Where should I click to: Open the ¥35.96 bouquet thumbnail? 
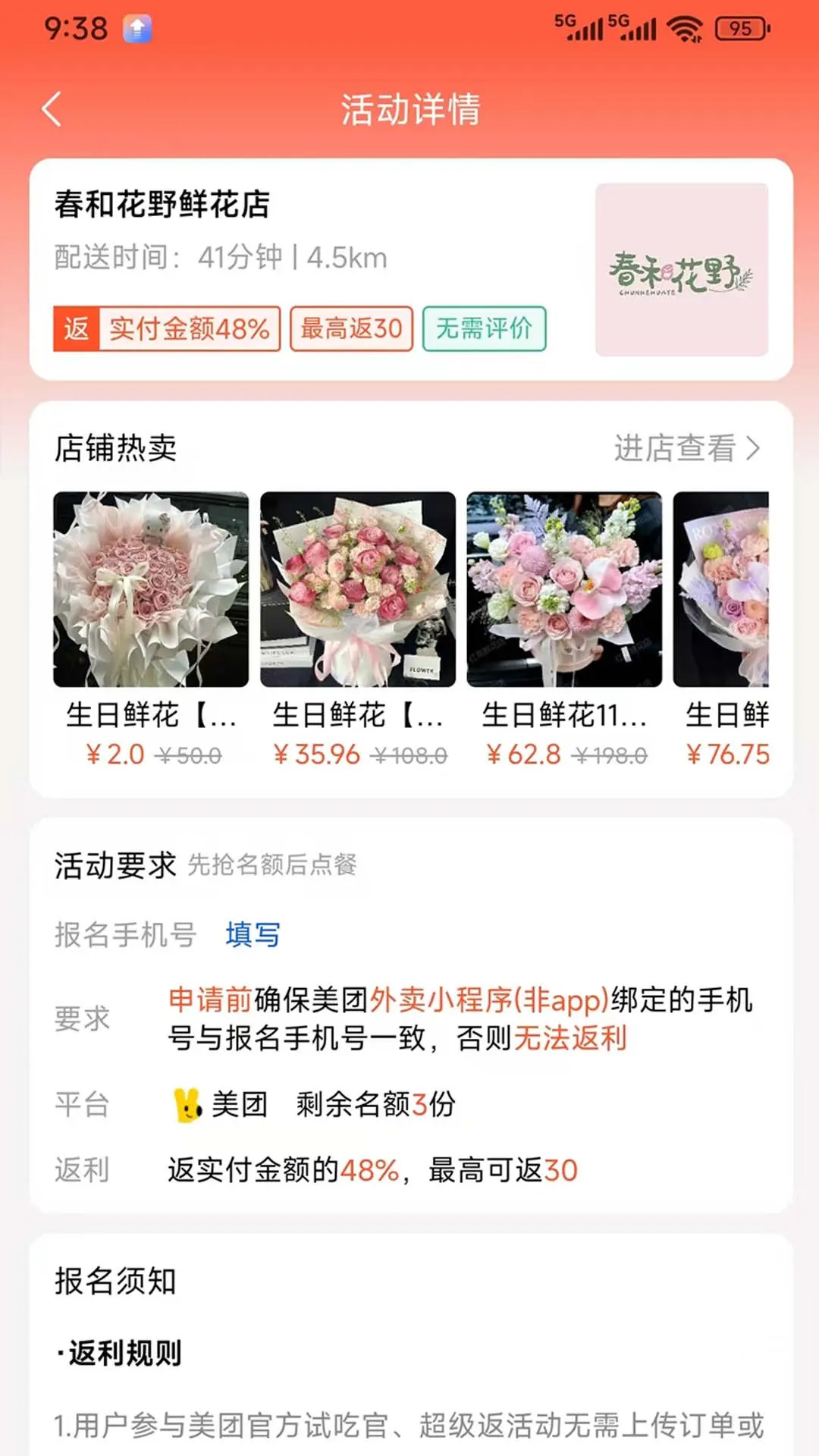357,588
